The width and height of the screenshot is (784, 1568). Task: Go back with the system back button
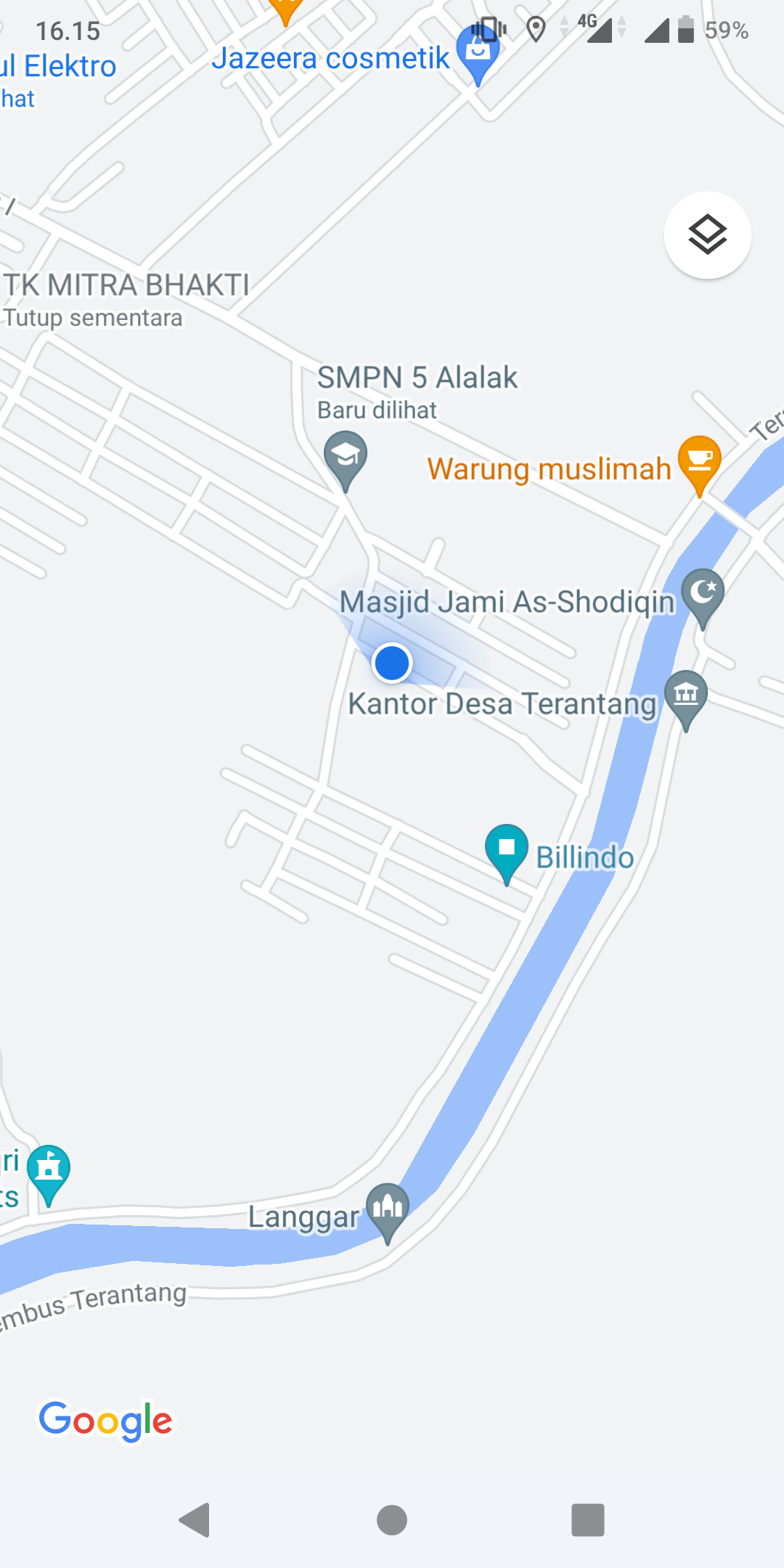pos(195,1520)
